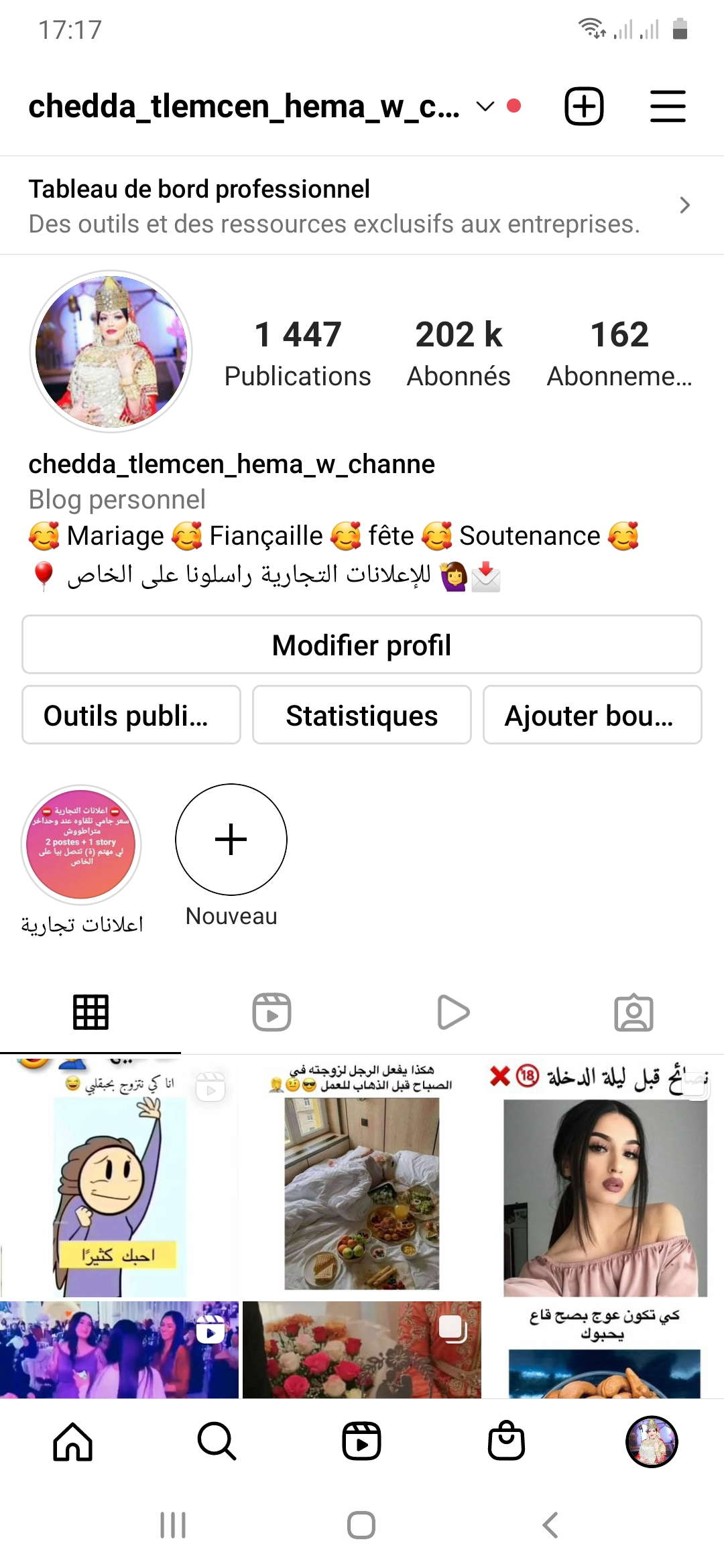Open Statistiques
The image size is (724, 1568).
click(x=362, y=715)
